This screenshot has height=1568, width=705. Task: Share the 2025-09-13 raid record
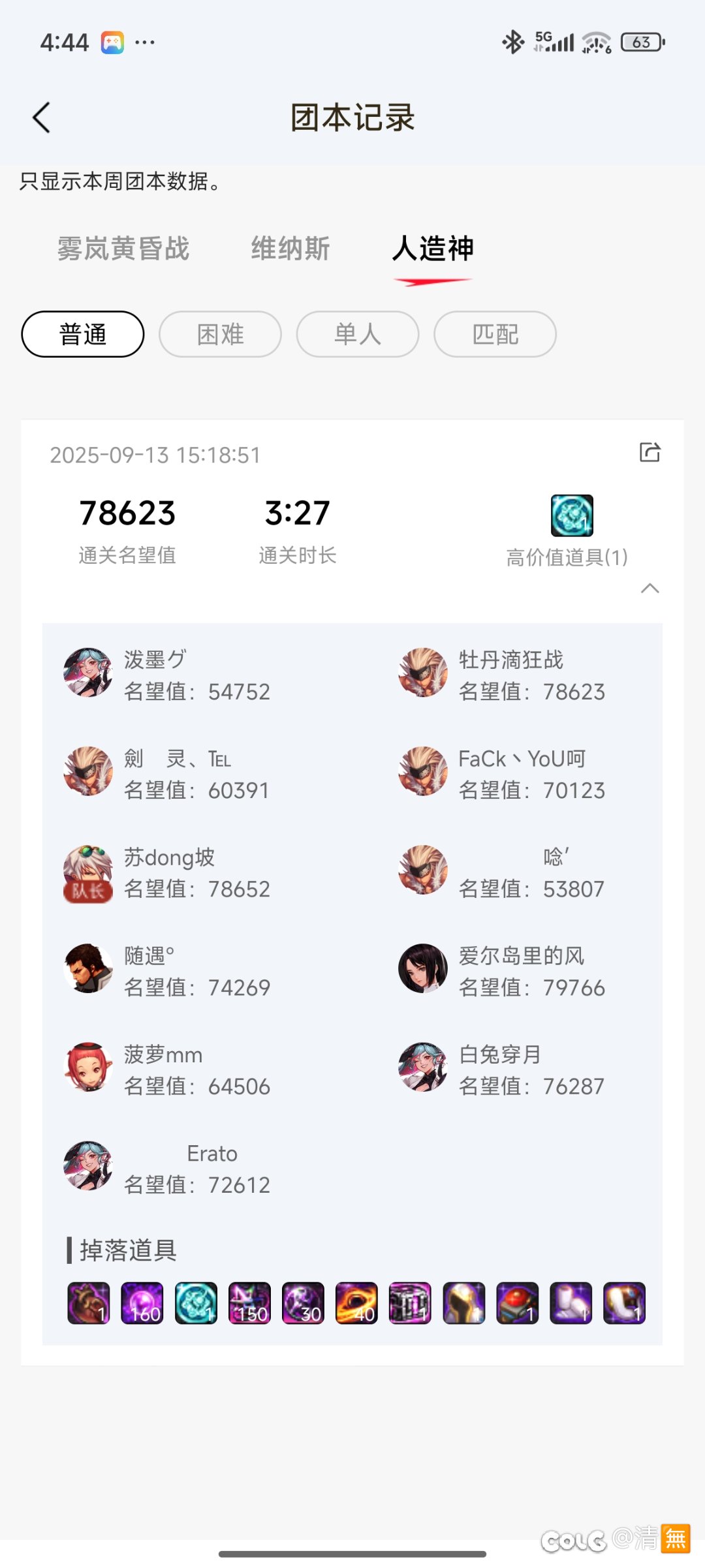click(650, 452)
